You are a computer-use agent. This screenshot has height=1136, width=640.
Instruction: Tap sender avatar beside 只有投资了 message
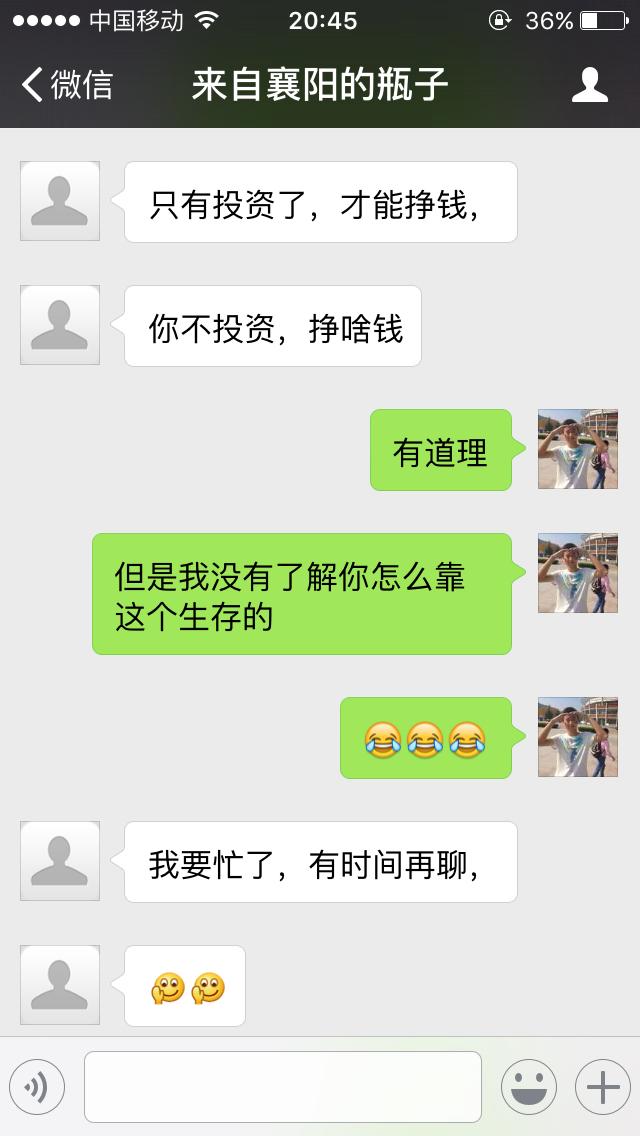pyautogui.click(x=60, y=201)
